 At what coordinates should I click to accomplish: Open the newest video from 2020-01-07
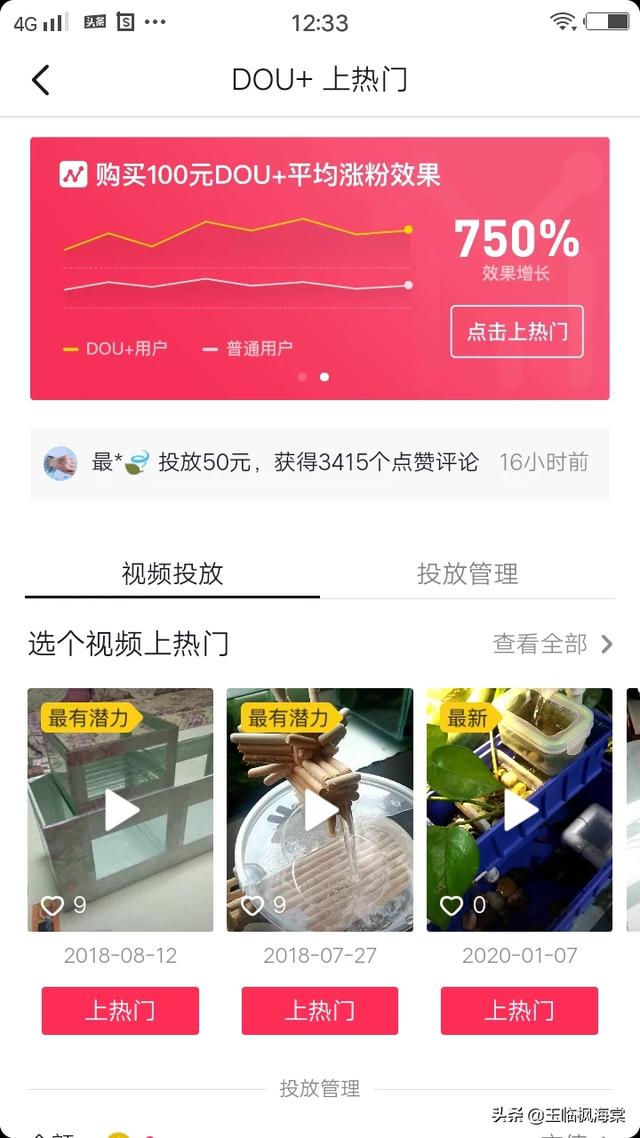[519, 810]
